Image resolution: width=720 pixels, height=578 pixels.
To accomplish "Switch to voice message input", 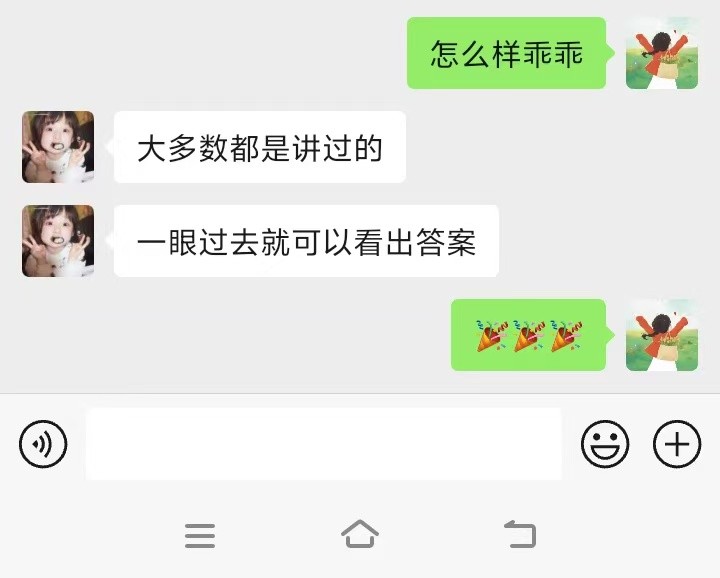I will (x=43, y=443).
